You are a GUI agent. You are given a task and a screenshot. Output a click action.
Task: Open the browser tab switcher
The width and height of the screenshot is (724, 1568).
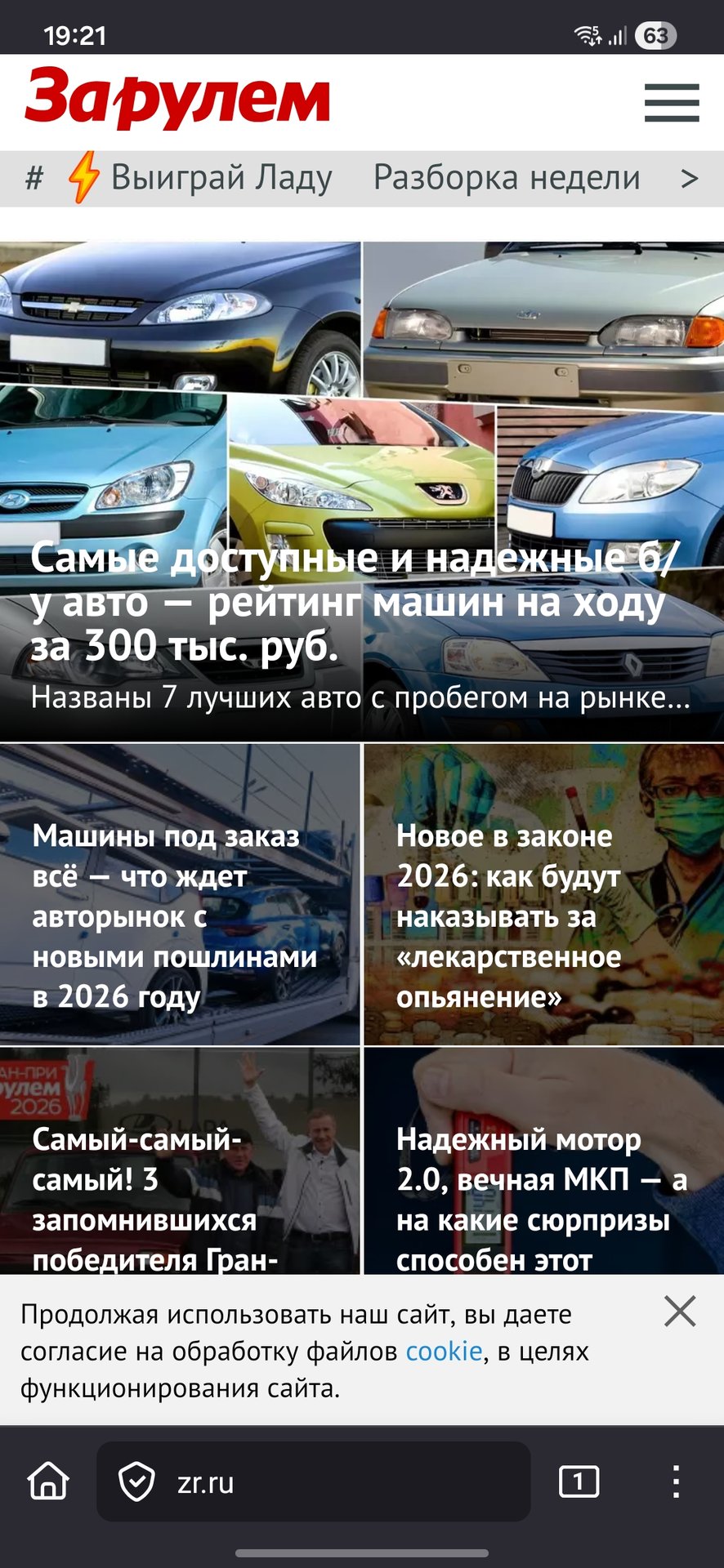pyautogui.click(x=579, y=1481)
